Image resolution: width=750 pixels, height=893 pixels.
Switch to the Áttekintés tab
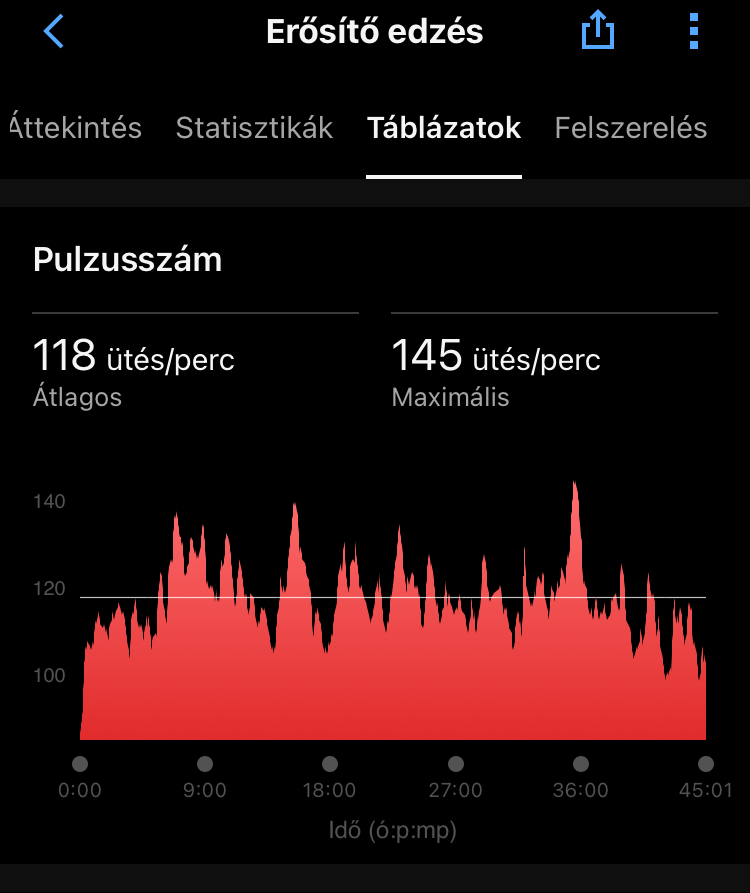[76, 128]
